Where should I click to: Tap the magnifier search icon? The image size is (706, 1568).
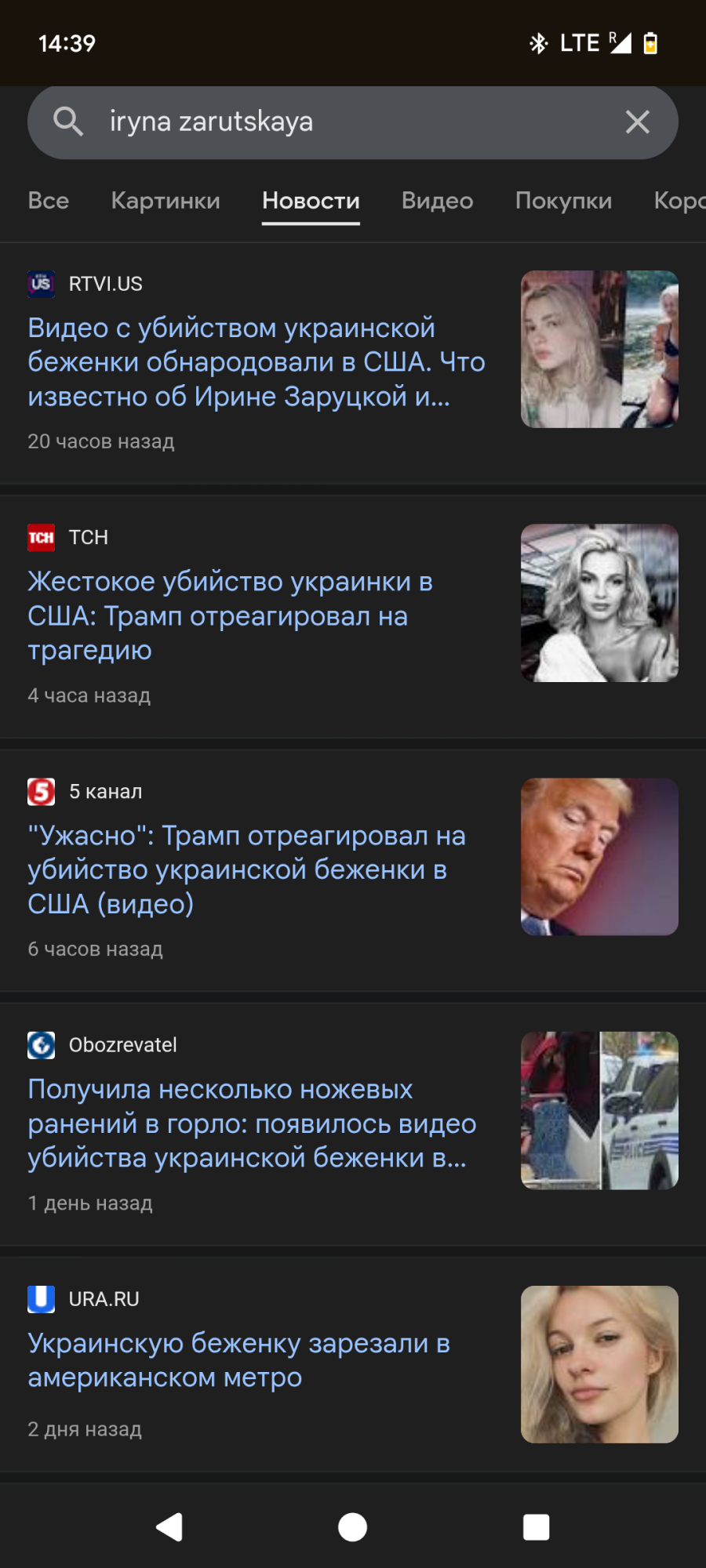pos(67,122)
